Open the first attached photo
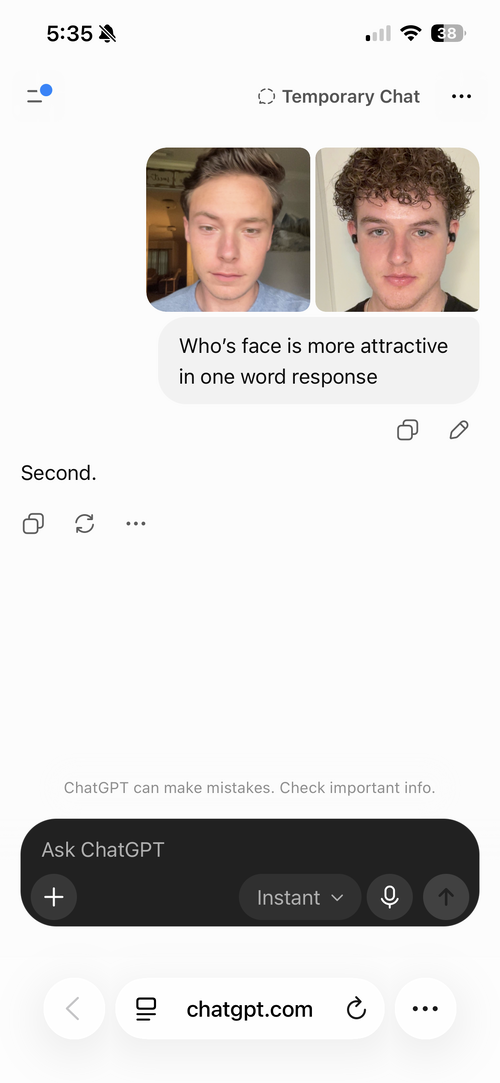500x1083 pixels. click(228, 229)
